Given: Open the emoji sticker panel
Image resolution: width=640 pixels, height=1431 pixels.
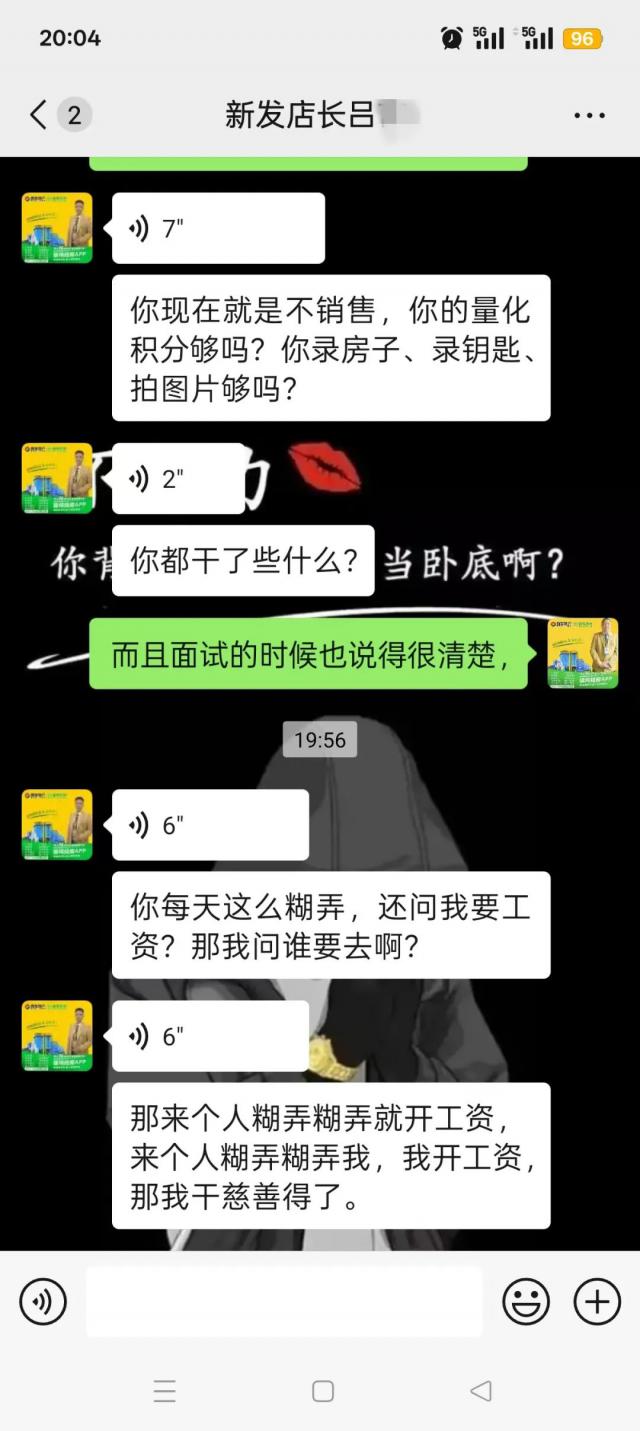Looking at the screenshot, I should pos(526,1302).
